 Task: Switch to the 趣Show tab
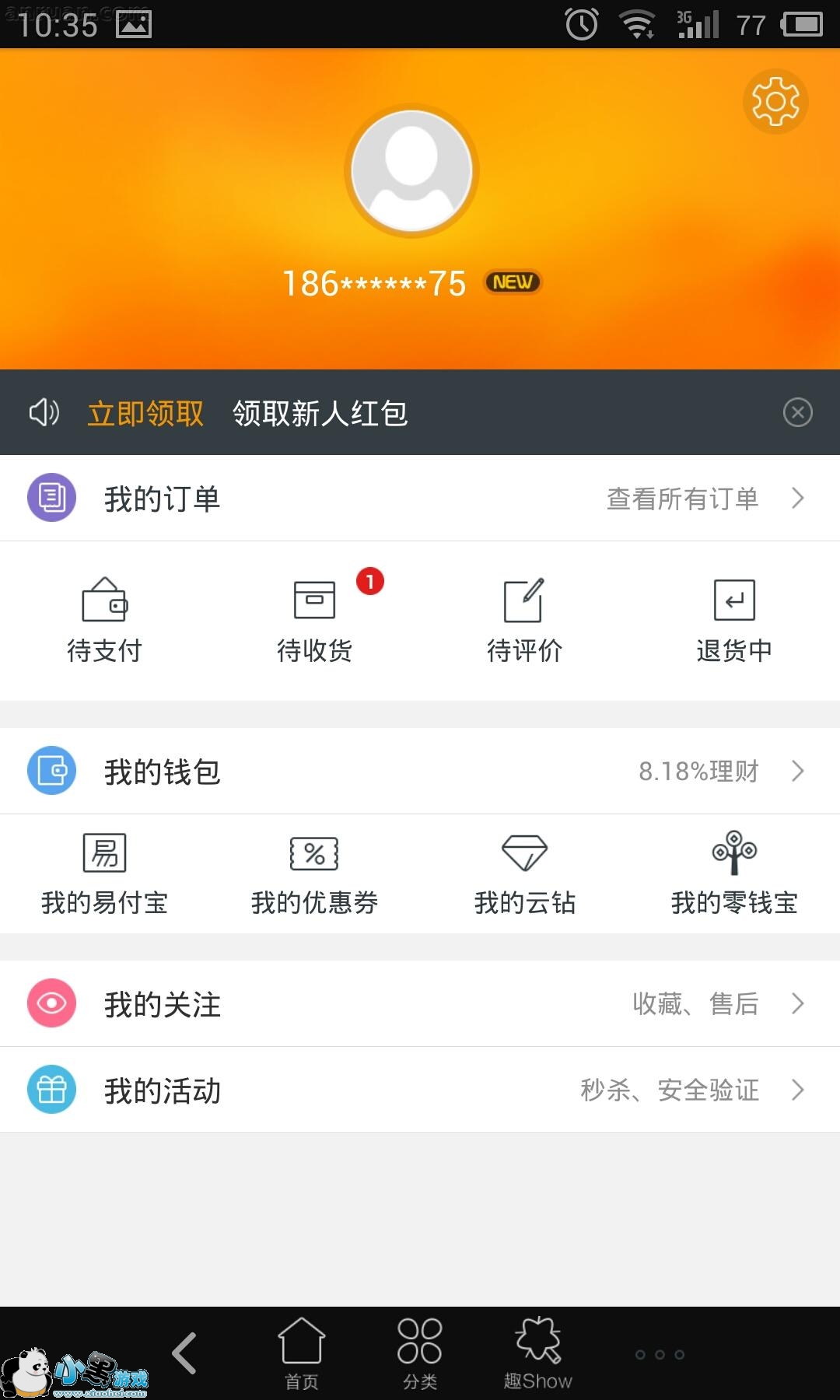tap(537, 1353)
